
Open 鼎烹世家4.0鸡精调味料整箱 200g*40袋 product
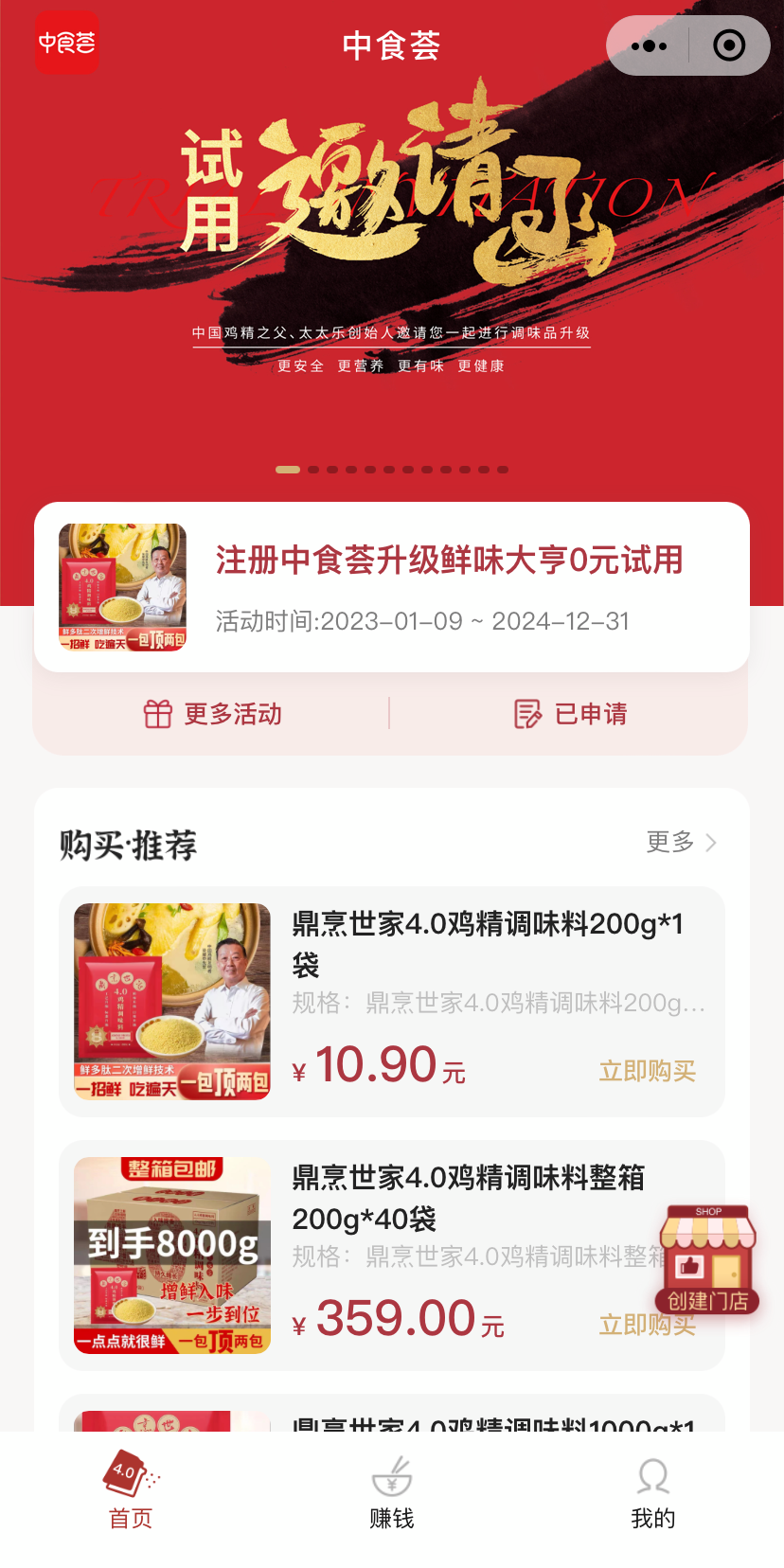coord(468,1197)
